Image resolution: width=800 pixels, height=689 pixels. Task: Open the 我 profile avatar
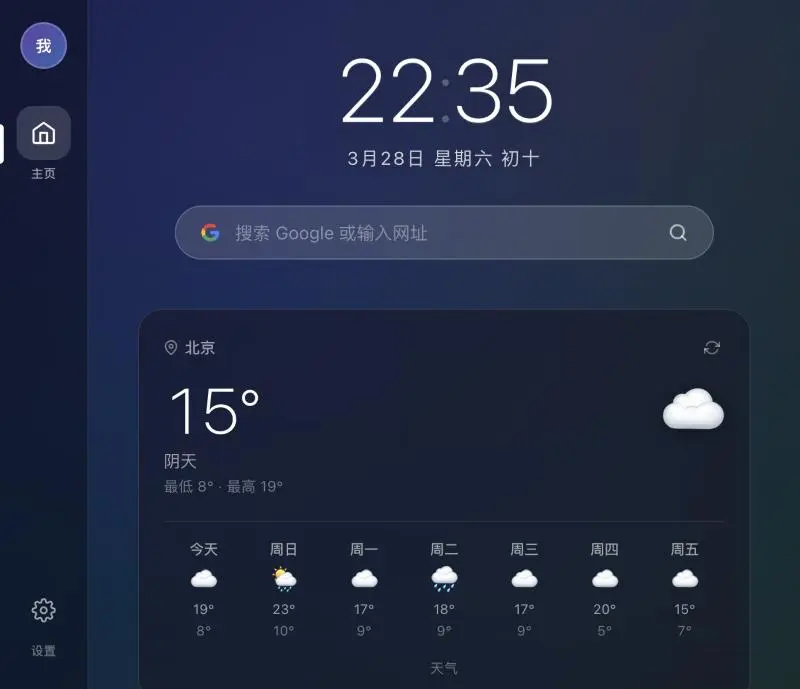tap(43, 46)
